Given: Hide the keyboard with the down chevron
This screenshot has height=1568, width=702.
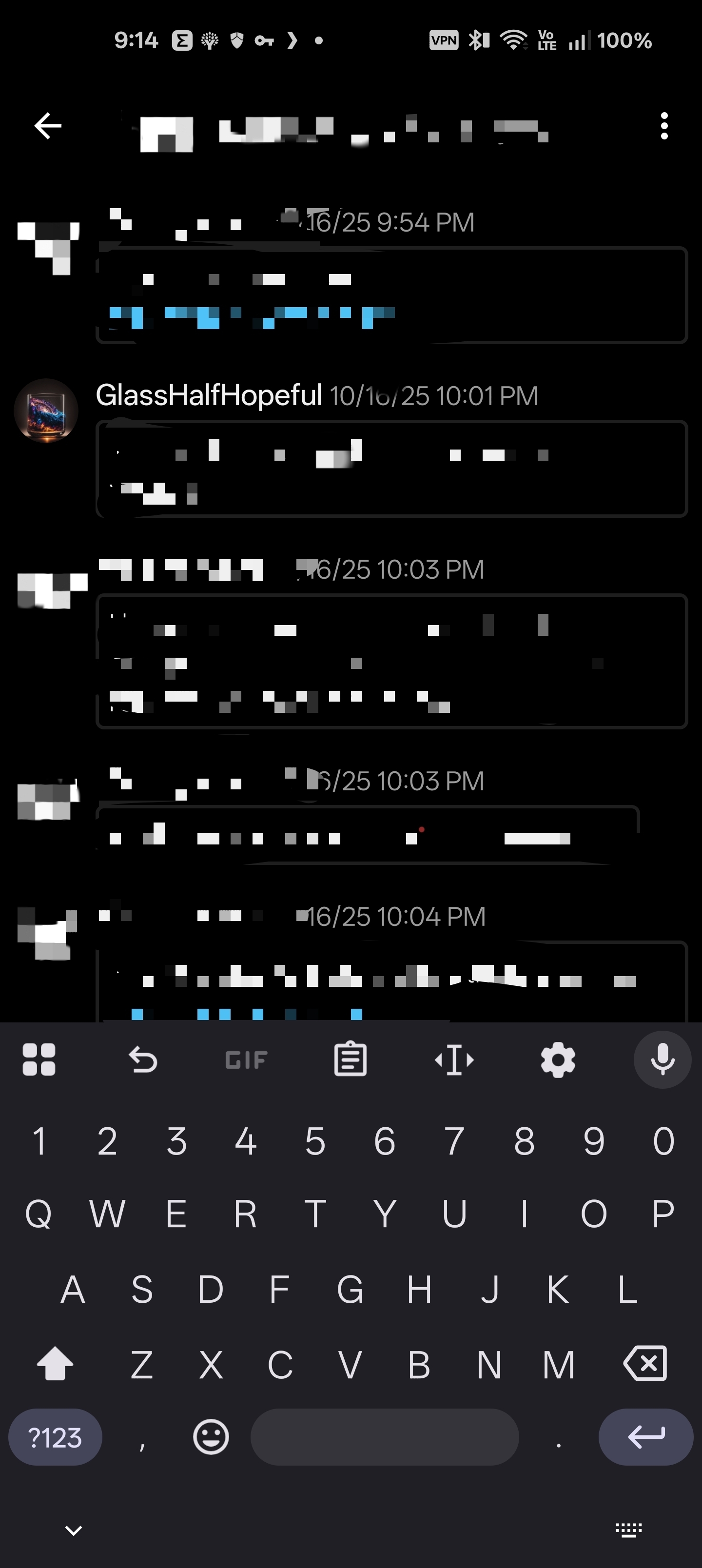Looking at the screenshot, I should [74, 1530].
